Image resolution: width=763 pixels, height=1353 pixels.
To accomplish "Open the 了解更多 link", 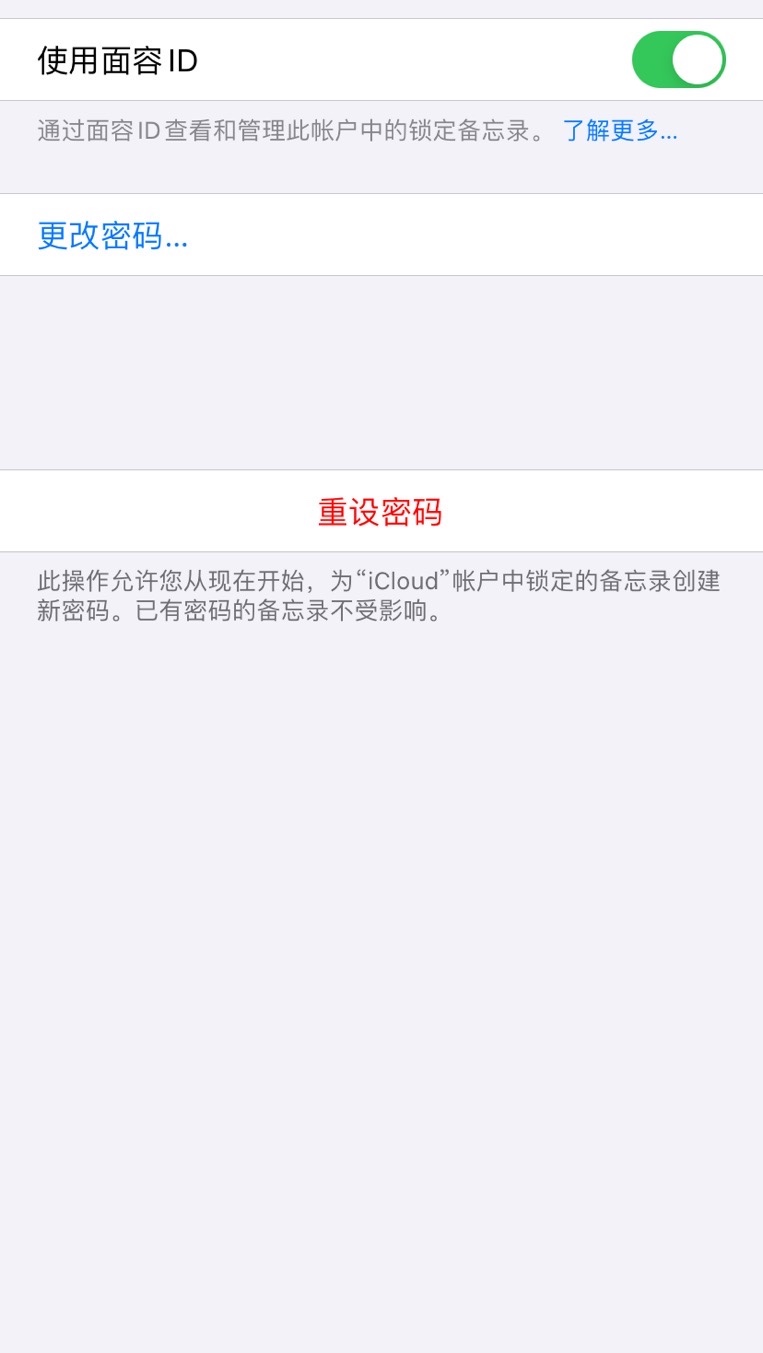I will [x=620, y=131].
